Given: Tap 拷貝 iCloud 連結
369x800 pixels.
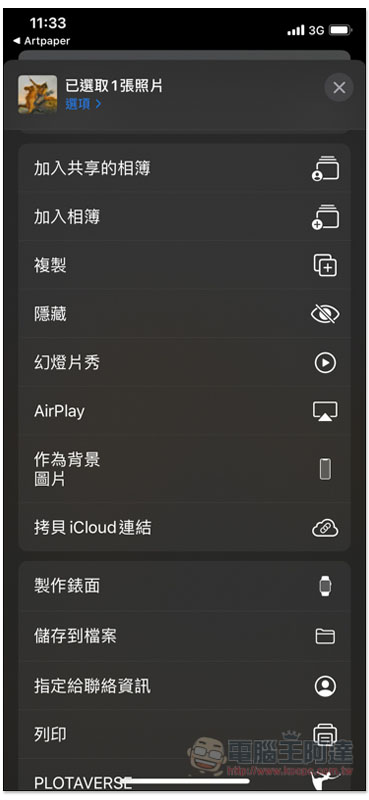Looking at the screenshot, I should [184, 527].
